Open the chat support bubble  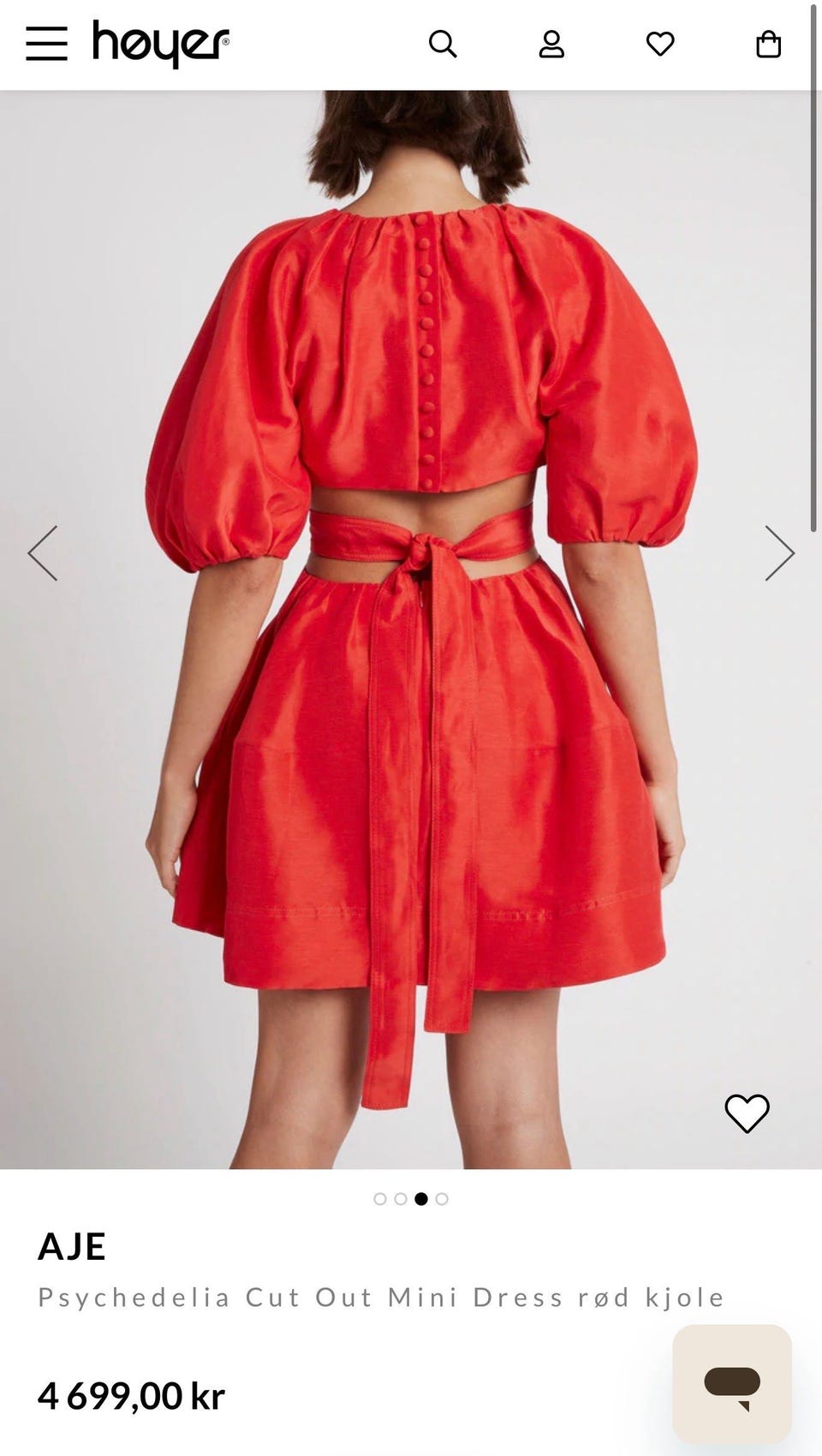pos(732,1384)
